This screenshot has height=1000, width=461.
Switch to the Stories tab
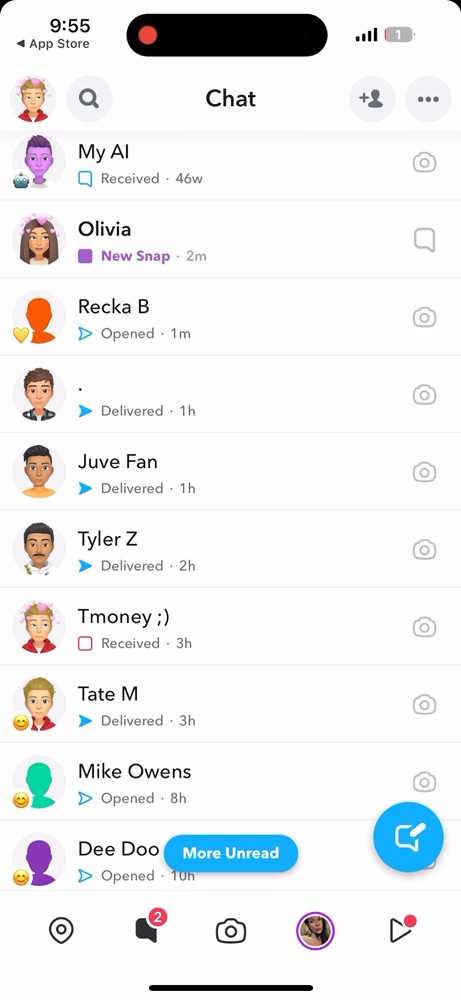315,931
